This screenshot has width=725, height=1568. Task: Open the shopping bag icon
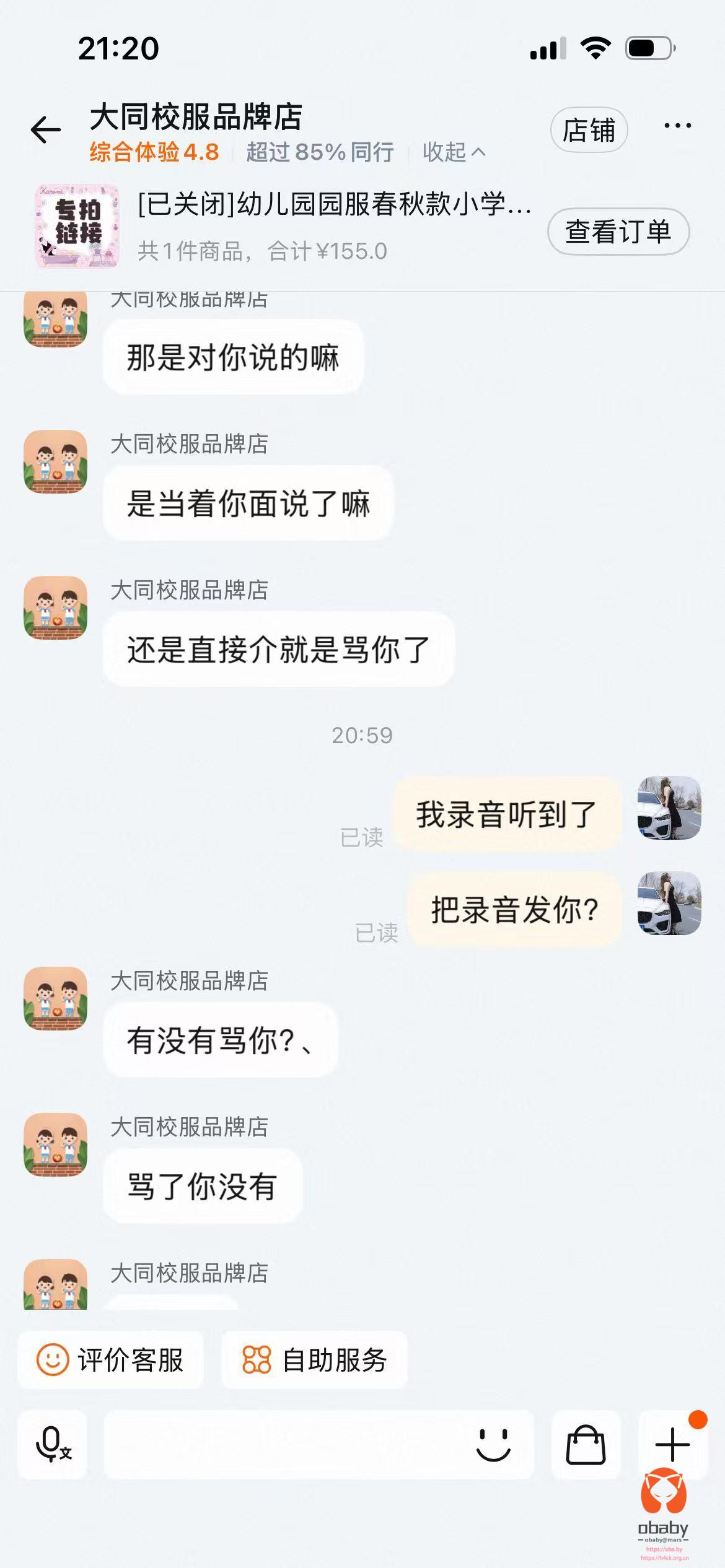point(586,1445)
